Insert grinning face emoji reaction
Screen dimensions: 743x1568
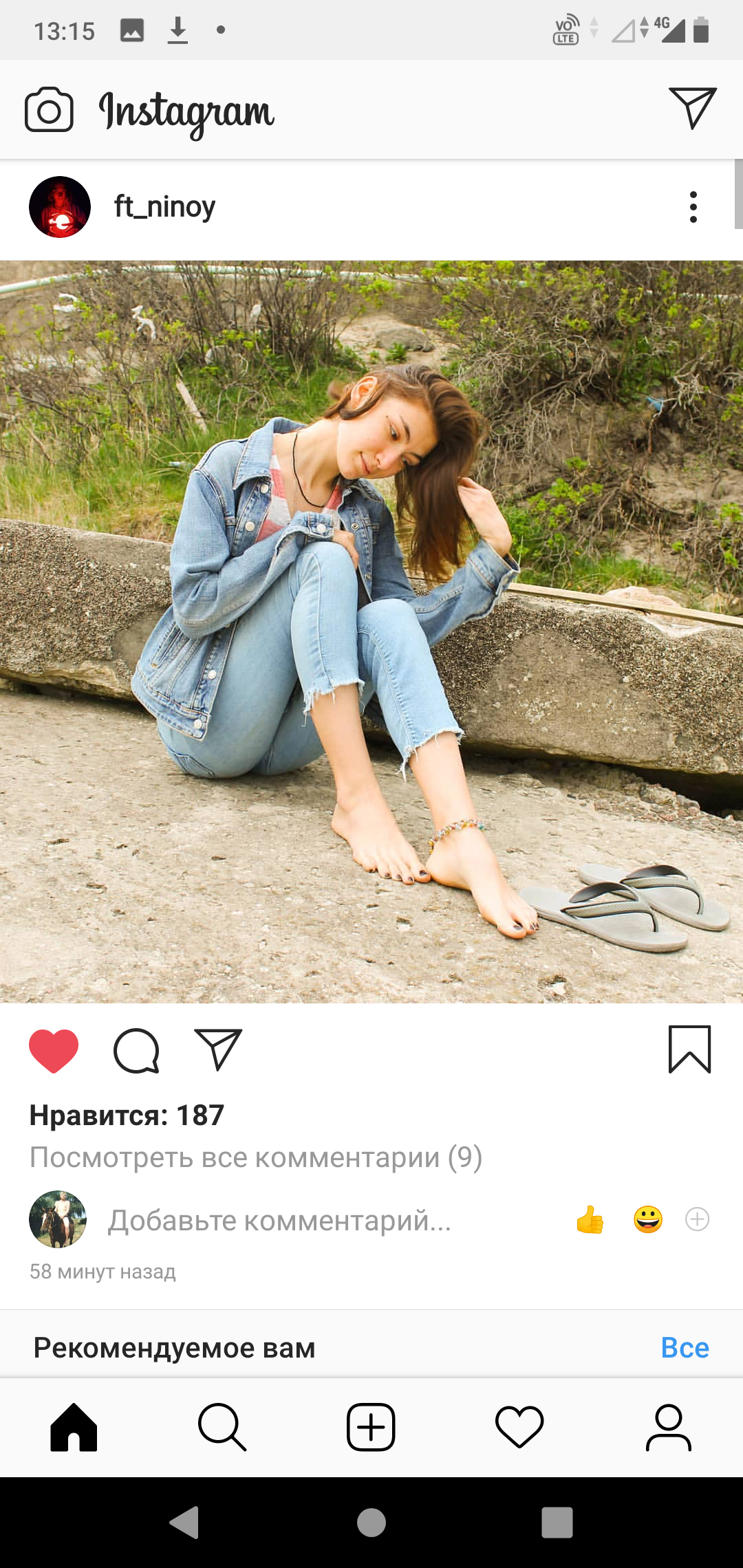point(648,1219)
